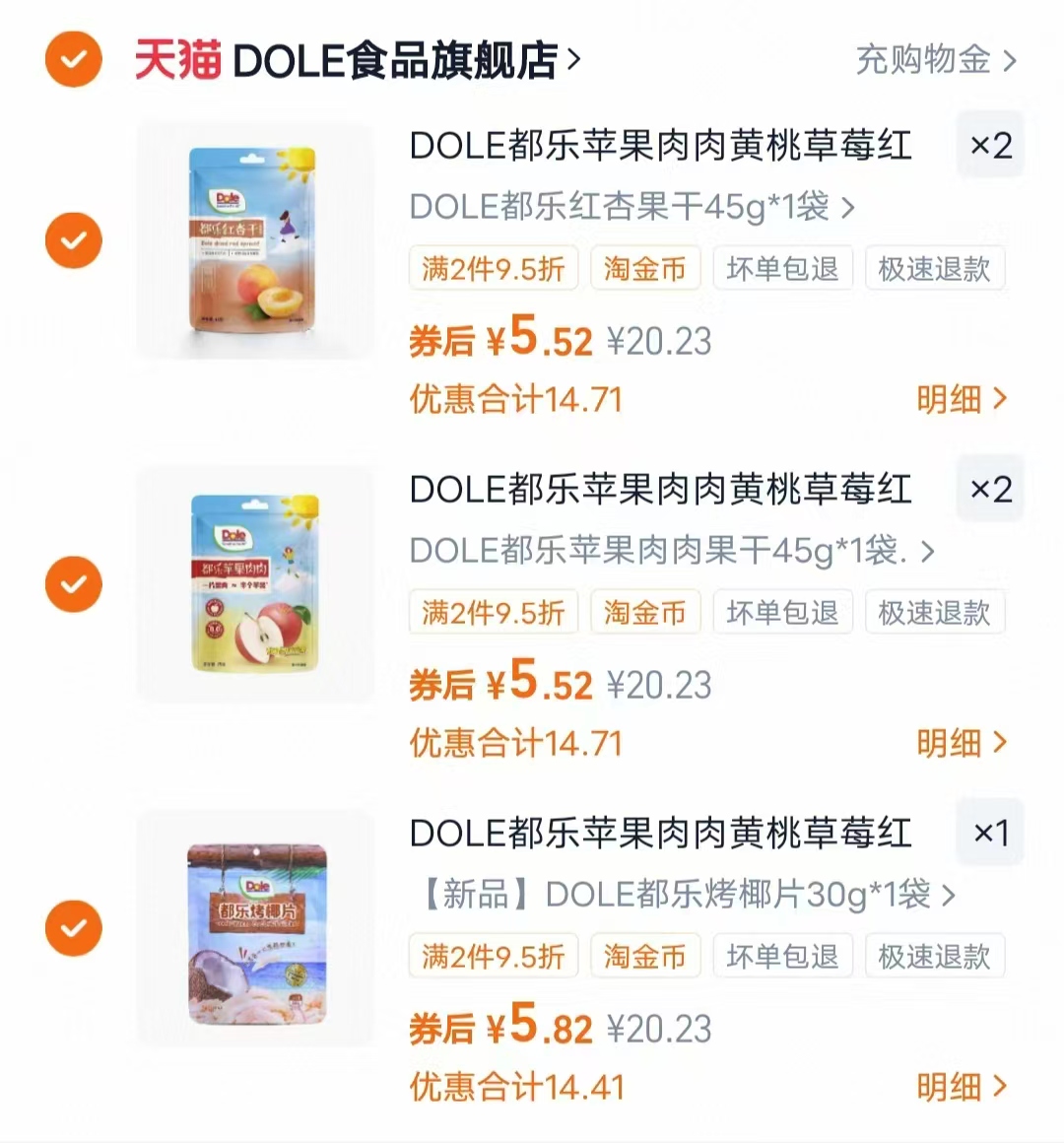This screenshot has width=1064, height=1143.
Task: Click the 极速退款 badge on the coconut chips item
Action: click(x=935, y=956)
